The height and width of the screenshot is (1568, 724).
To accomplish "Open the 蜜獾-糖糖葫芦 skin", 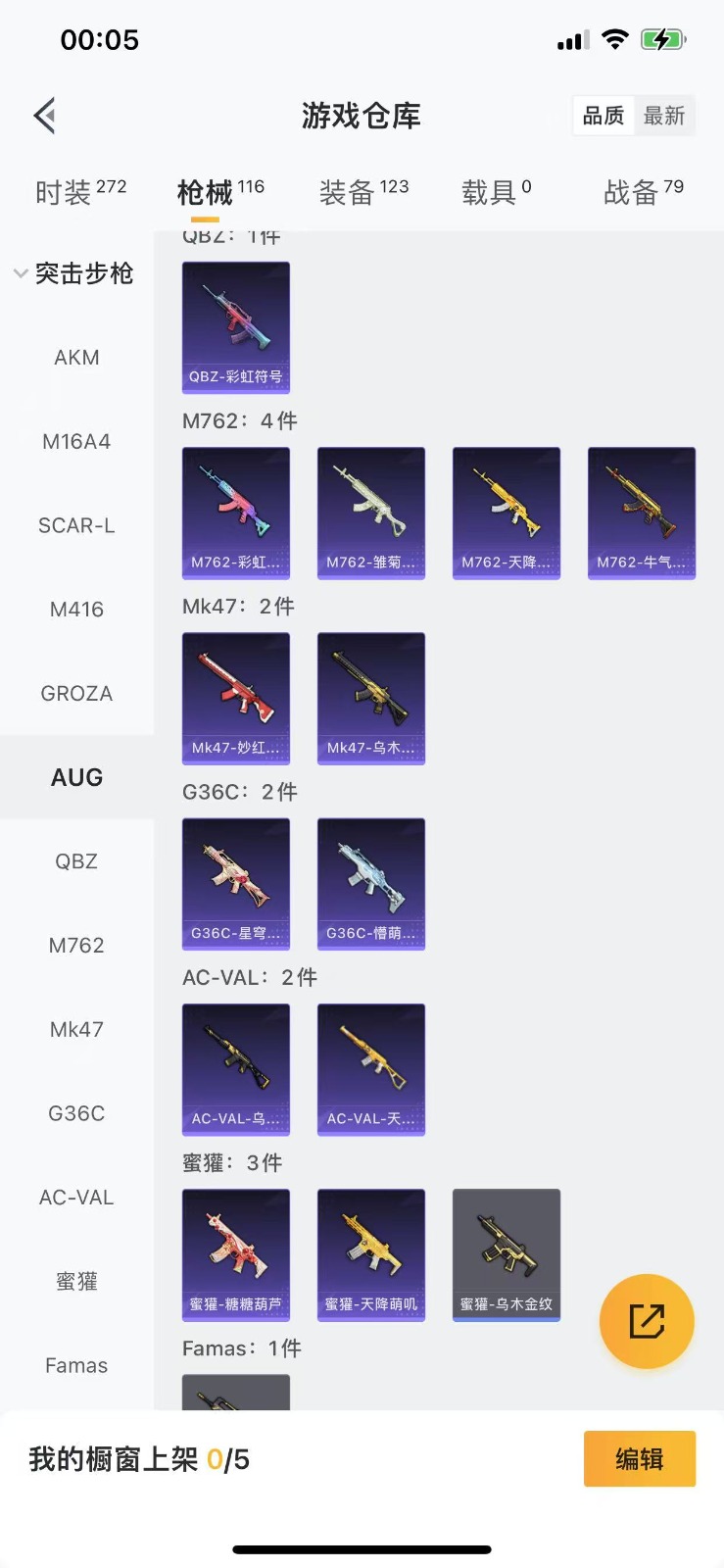I will coord(235,1254).
